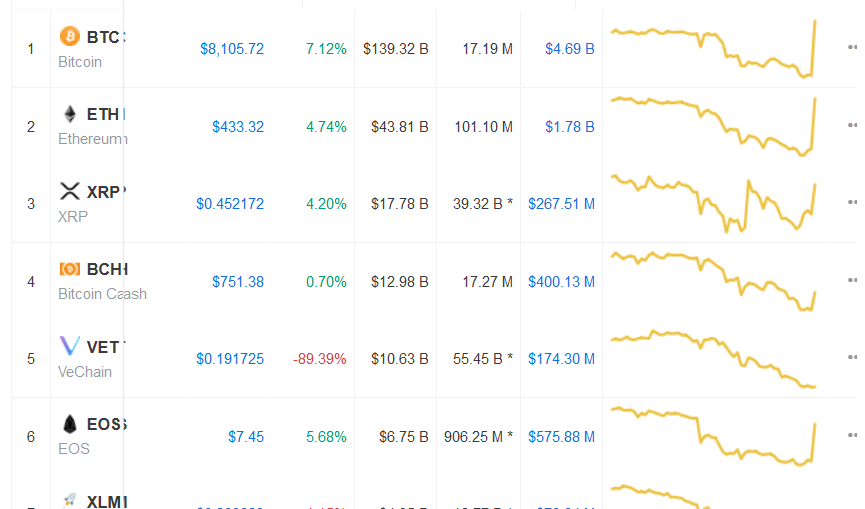The height and width of the screenshot is (509, 865).
Task: Tap the $7.45 EOS price link
Action: point(246,437)
